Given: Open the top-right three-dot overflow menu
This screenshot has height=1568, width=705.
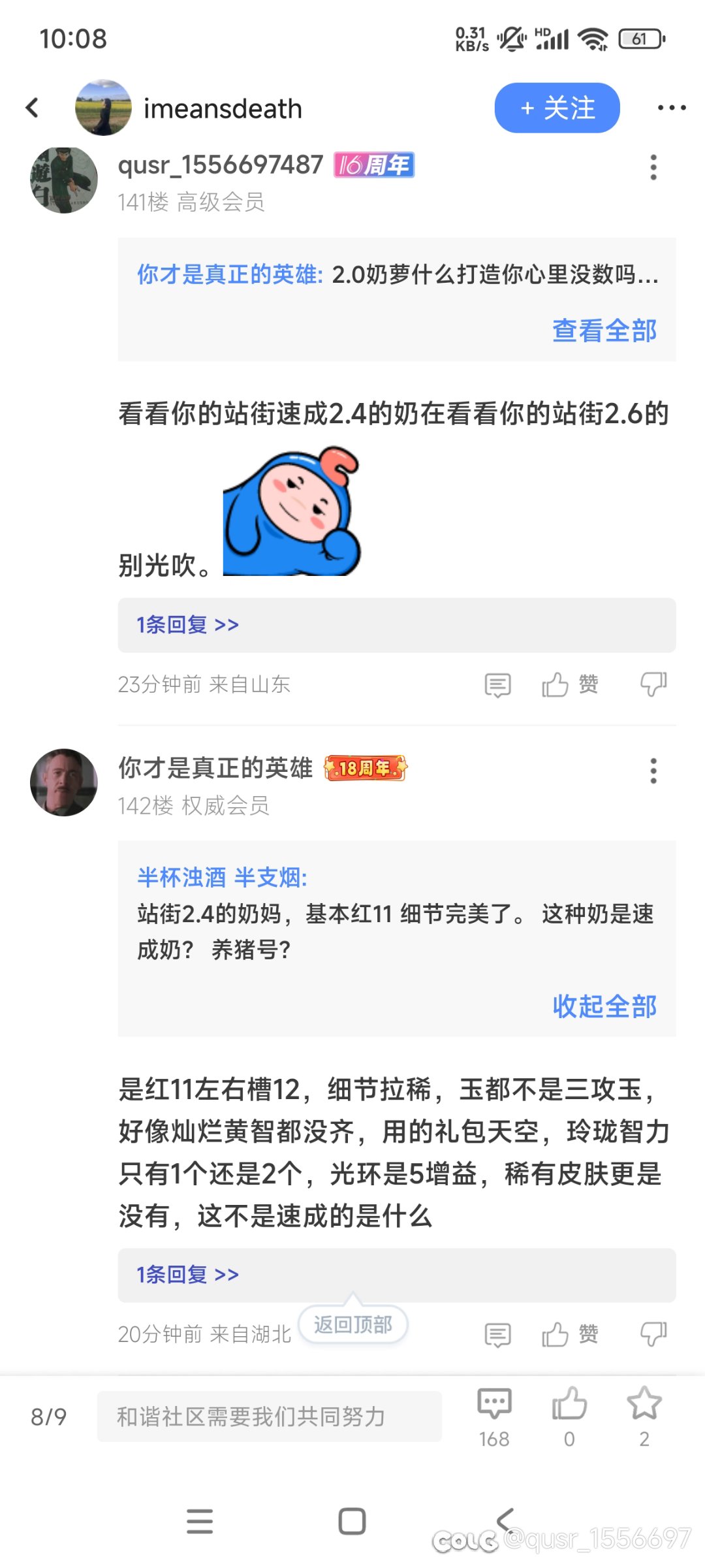Looking at the screenshot, I should coord(672,108).
